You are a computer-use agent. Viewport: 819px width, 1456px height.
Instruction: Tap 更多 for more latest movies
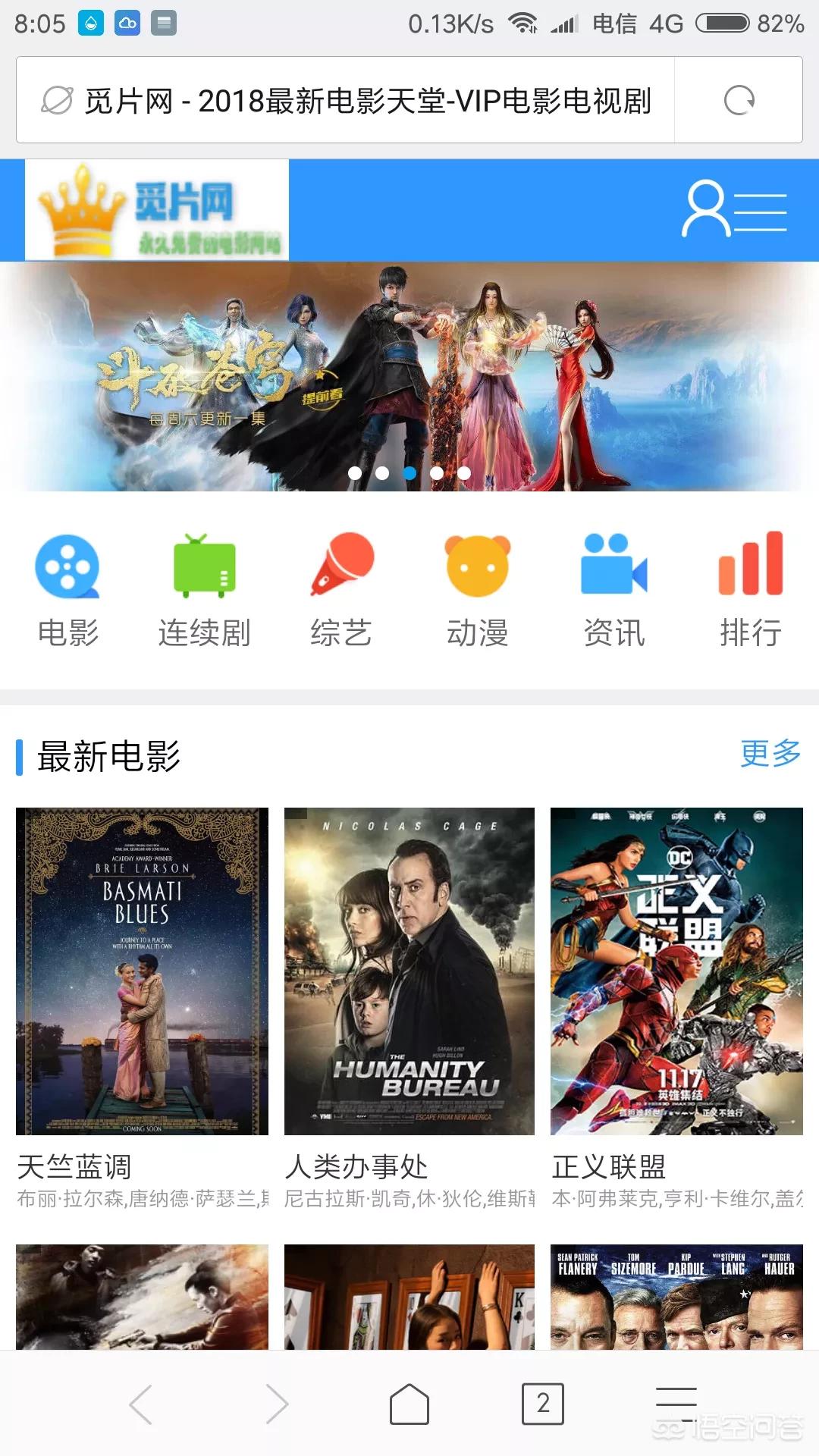[770, 754]
